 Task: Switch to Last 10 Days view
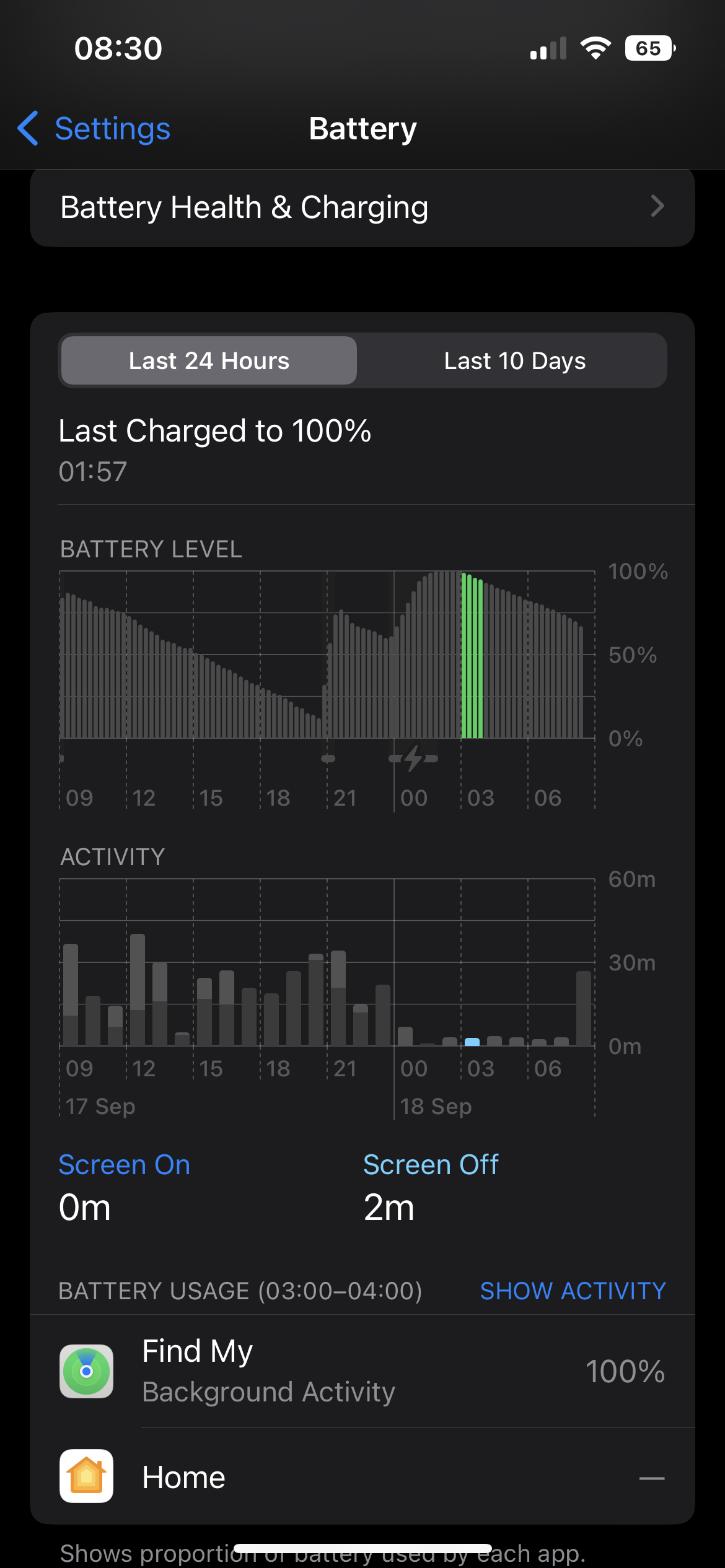[x=514, y=360]
